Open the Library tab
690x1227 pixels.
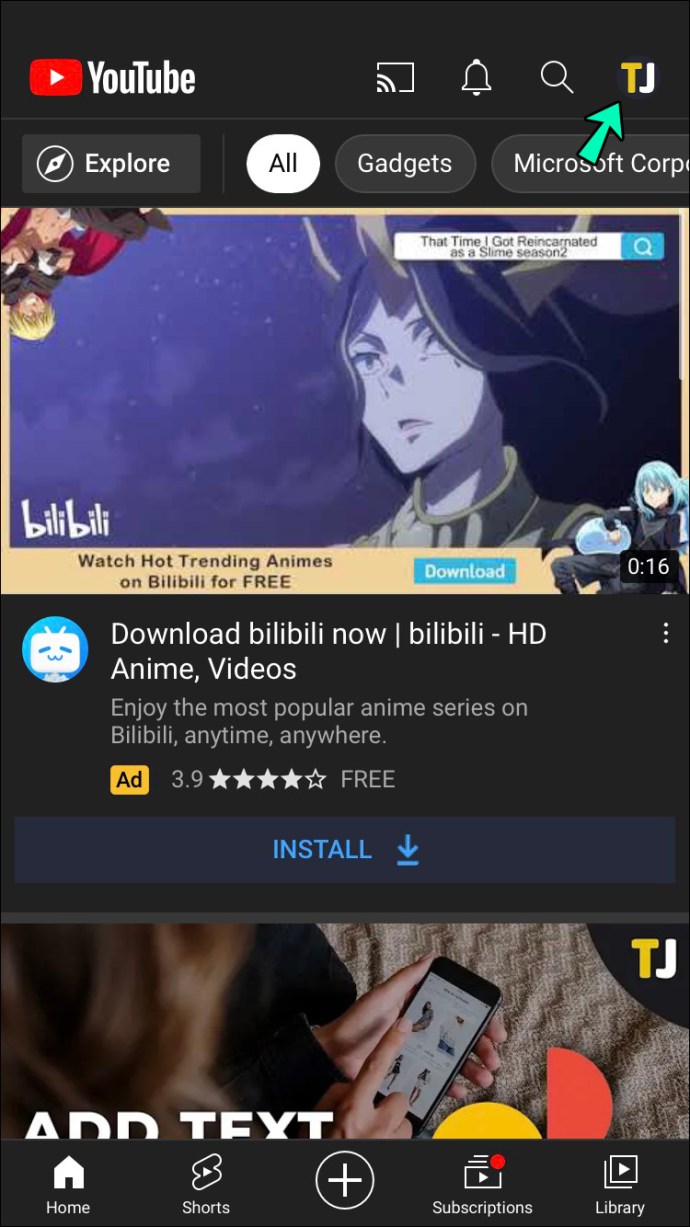[621, 1185]
